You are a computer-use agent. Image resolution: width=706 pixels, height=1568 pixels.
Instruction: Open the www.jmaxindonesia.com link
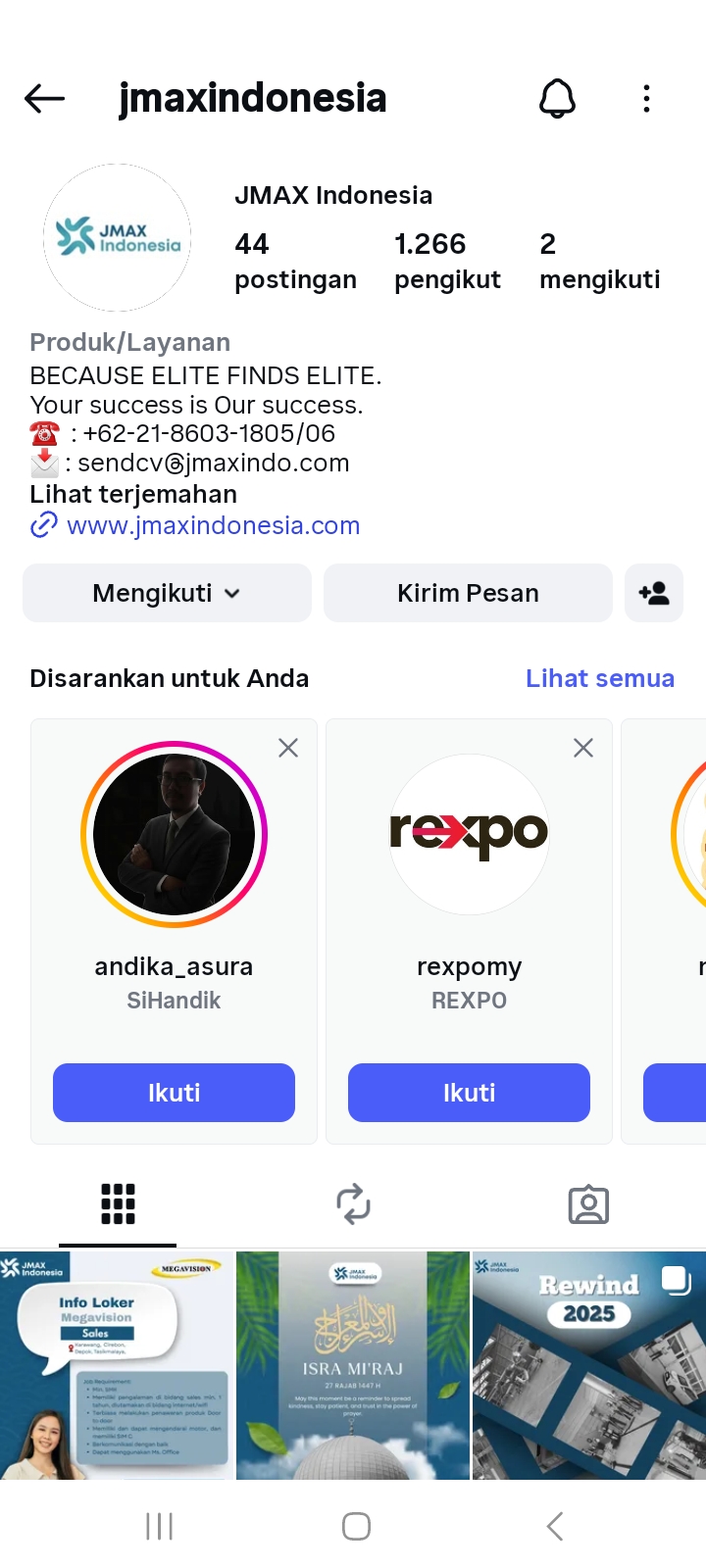(x=213, y=525)
